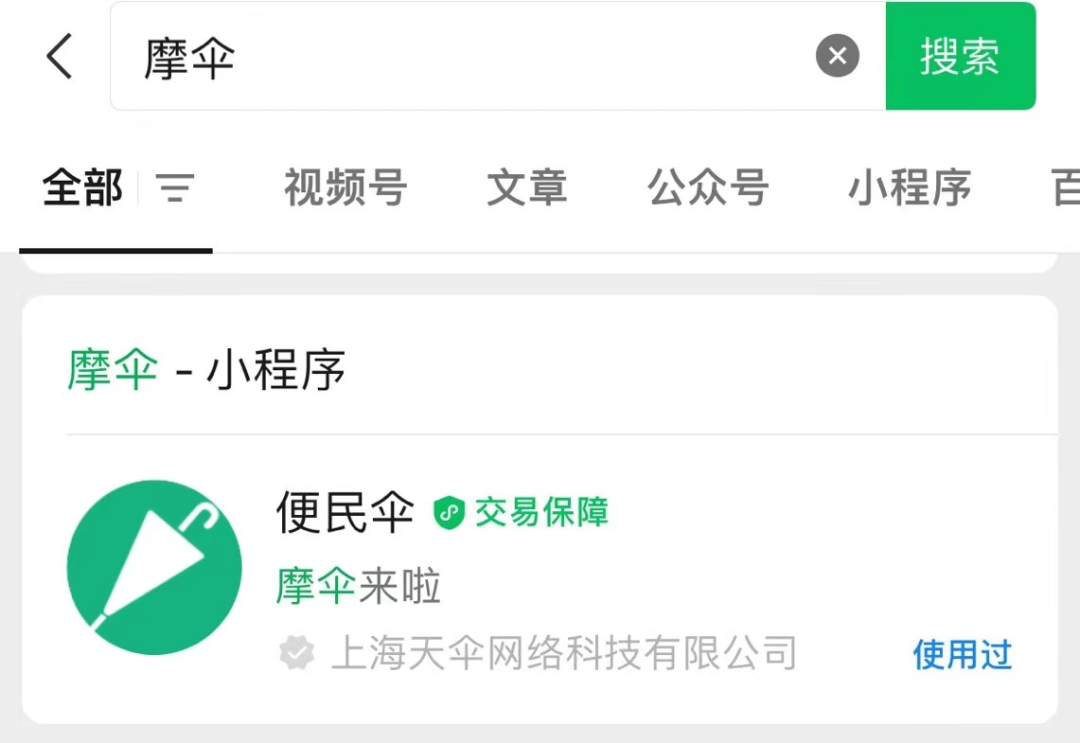This screenshot has width=1080, height=743.
Task: Clear the search text
Action: click(x=837, y=56)
